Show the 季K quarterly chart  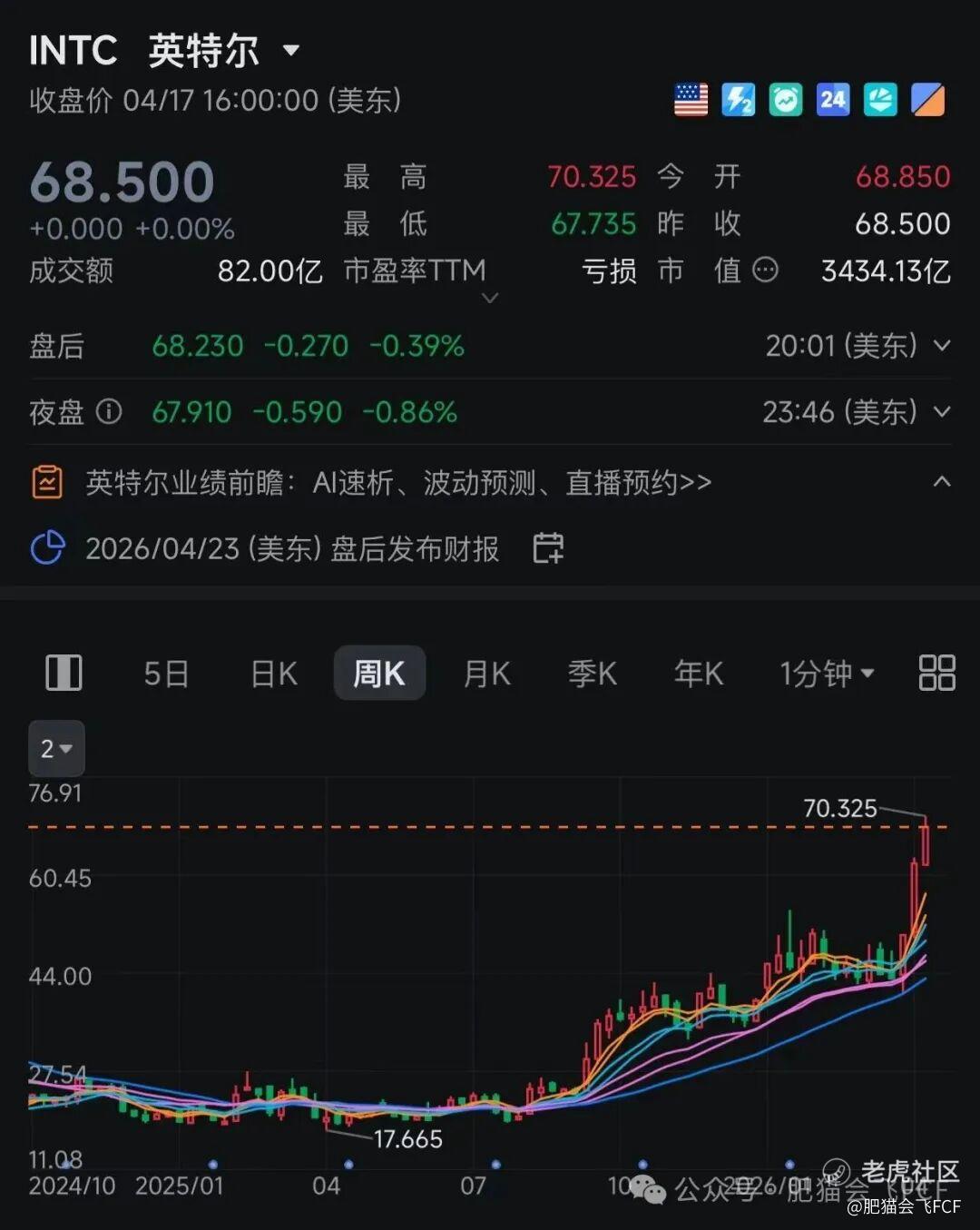coord(592,674)
